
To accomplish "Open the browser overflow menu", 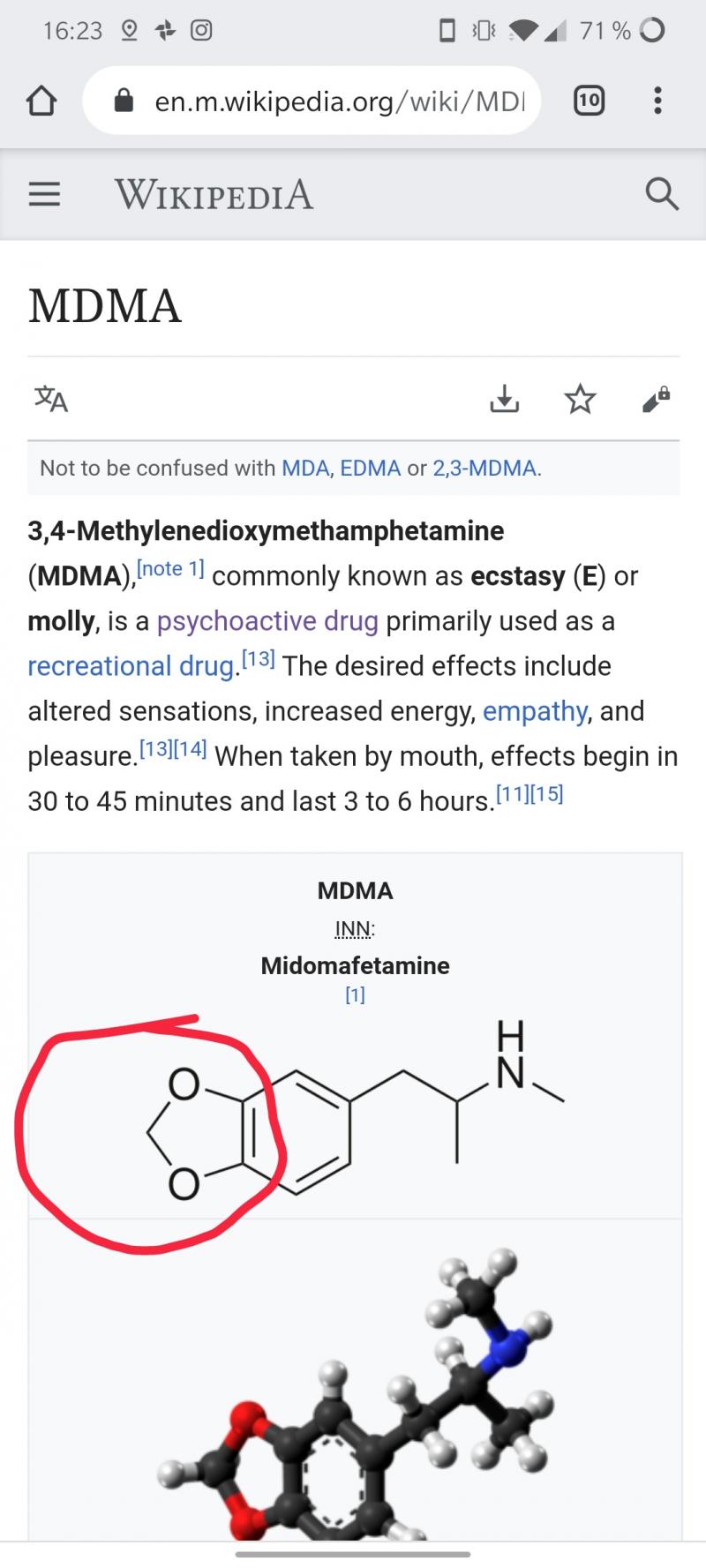I will coord(657,101).
